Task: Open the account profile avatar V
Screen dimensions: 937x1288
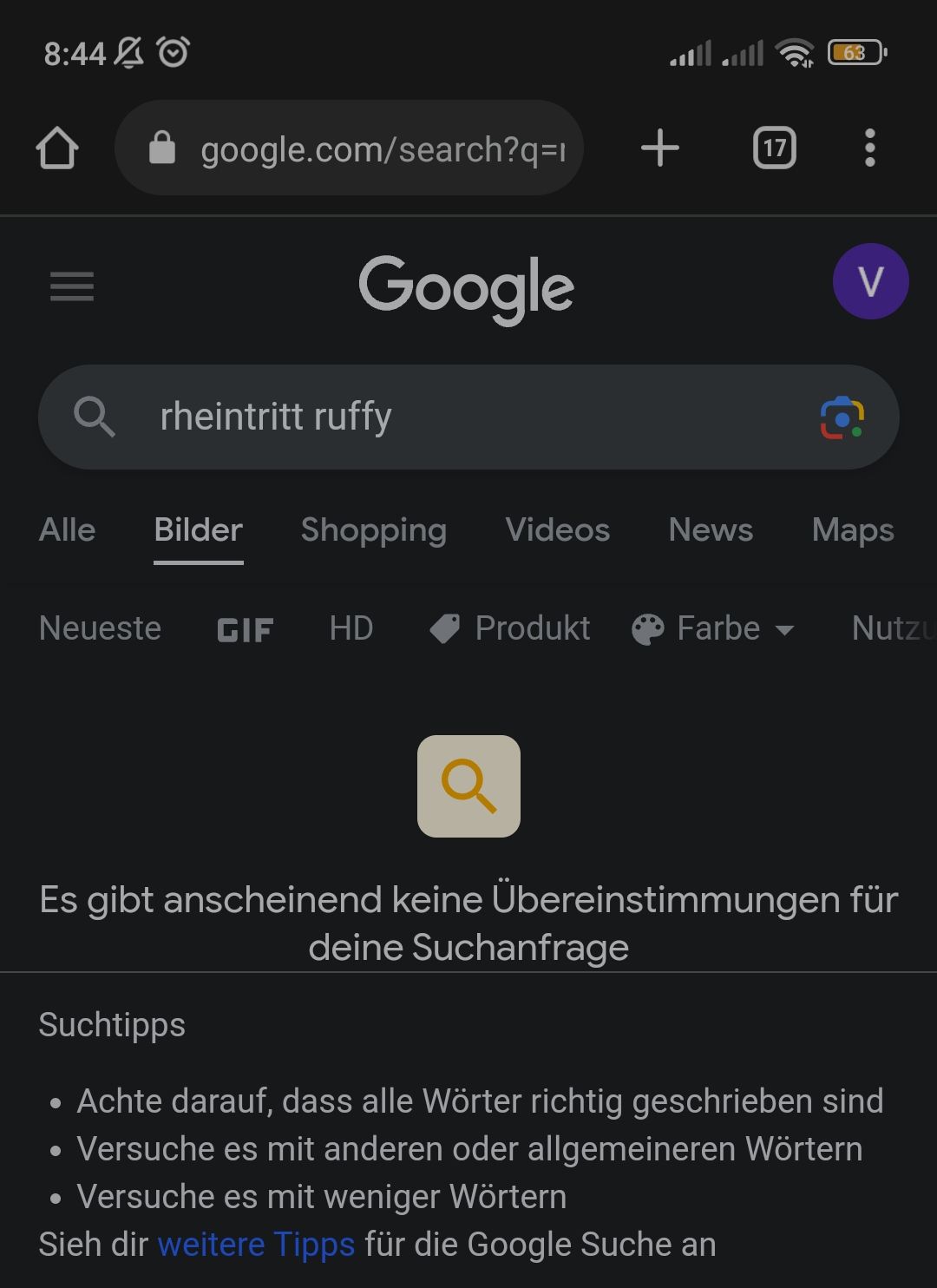Action: (870, 281)
